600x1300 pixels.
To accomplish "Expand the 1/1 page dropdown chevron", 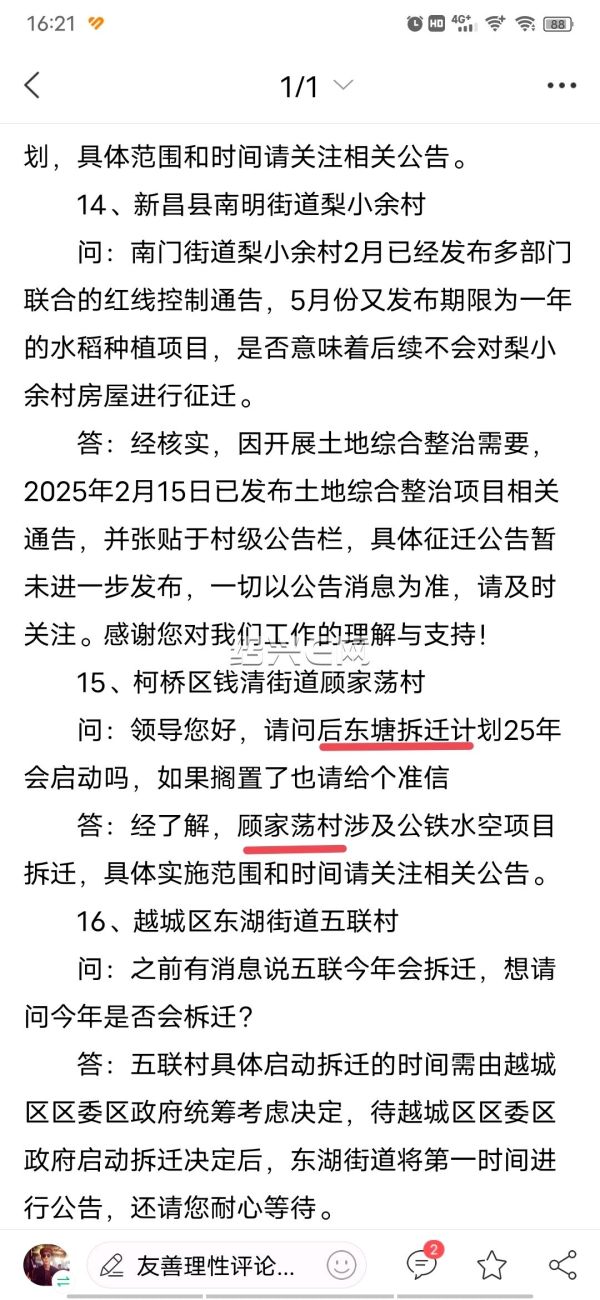I will [343, 85].
